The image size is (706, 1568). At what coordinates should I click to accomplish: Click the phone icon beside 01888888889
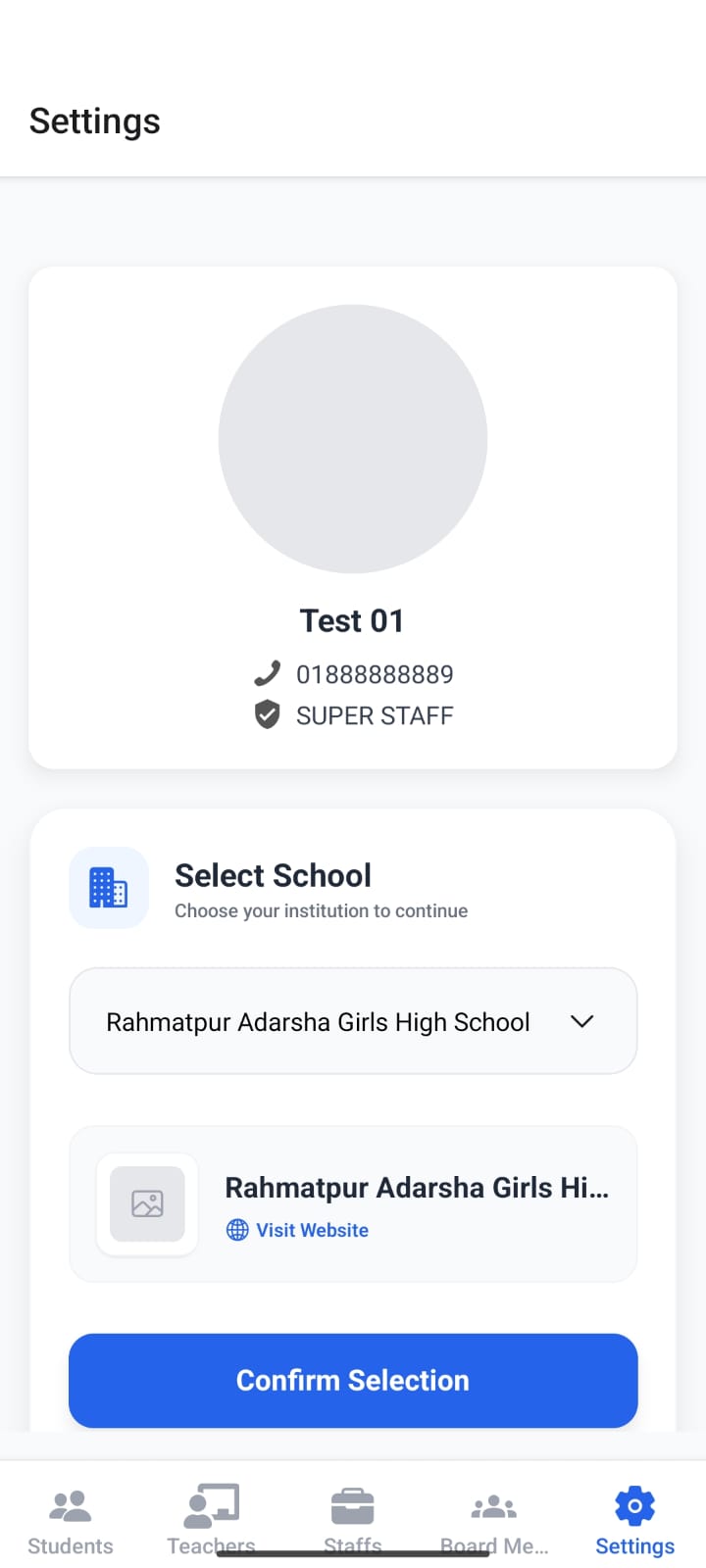point(266,673)
